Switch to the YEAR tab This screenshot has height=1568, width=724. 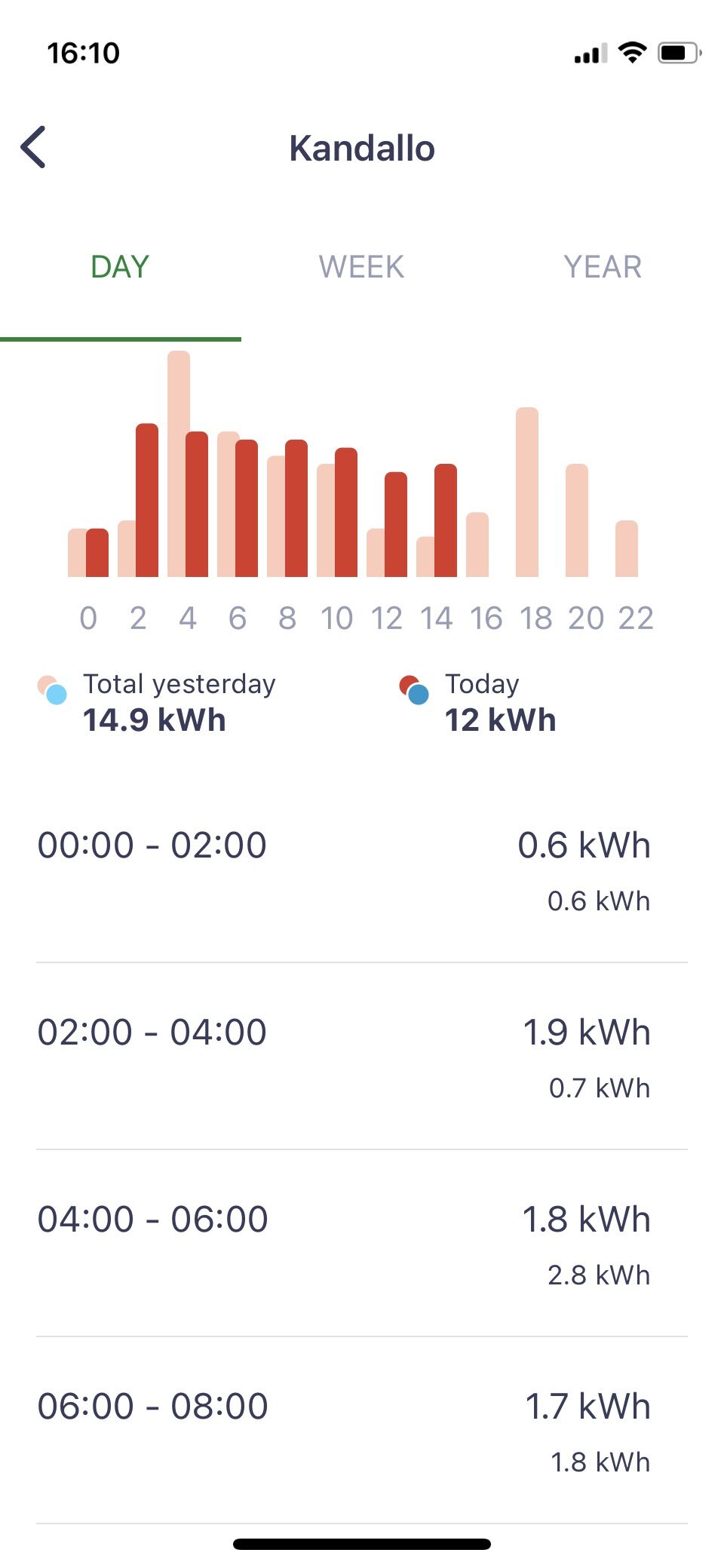click(603, 267)
